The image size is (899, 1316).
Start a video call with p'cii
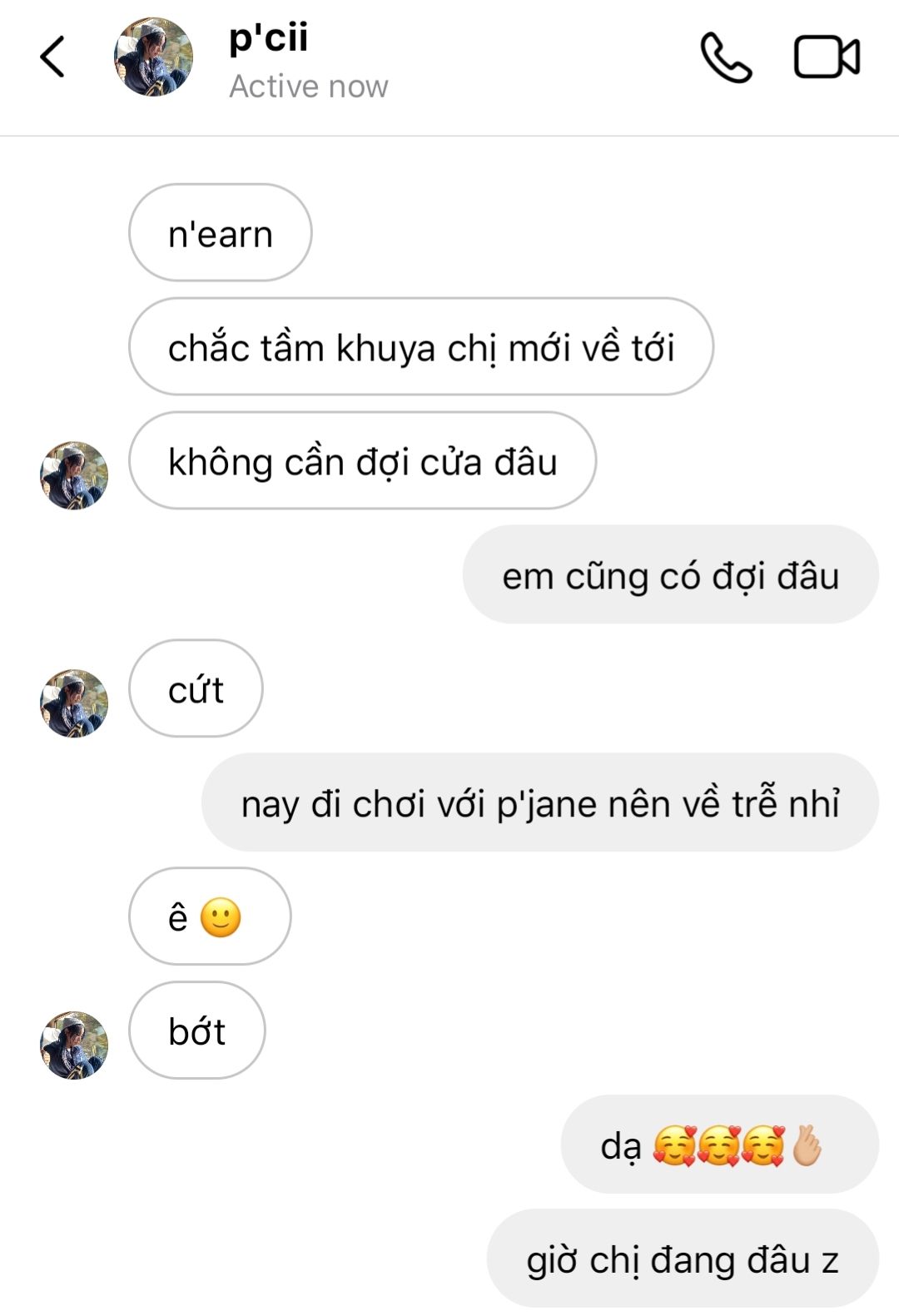click(826, 57)
